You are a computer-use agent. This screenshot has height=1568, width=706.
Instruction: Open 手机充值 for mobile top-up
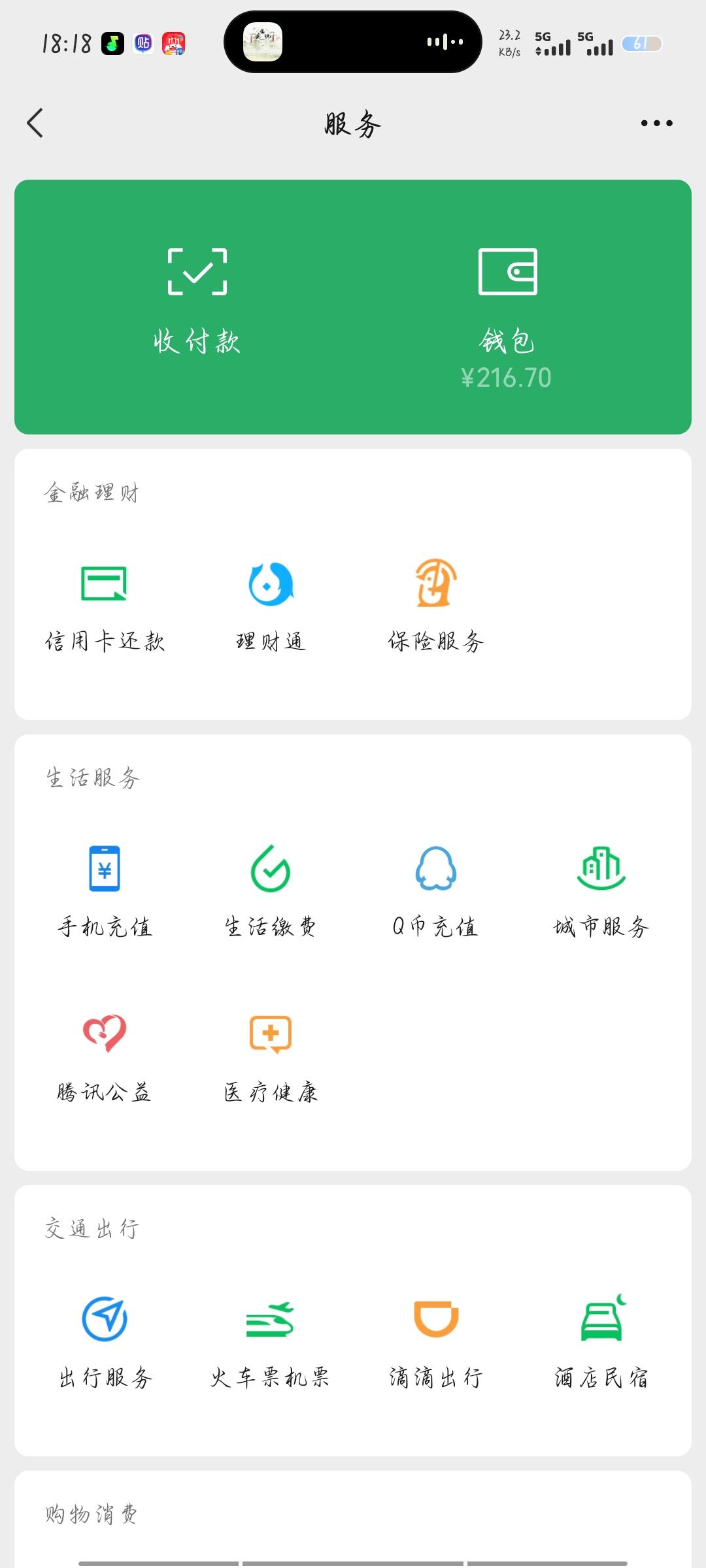point(105,890)
